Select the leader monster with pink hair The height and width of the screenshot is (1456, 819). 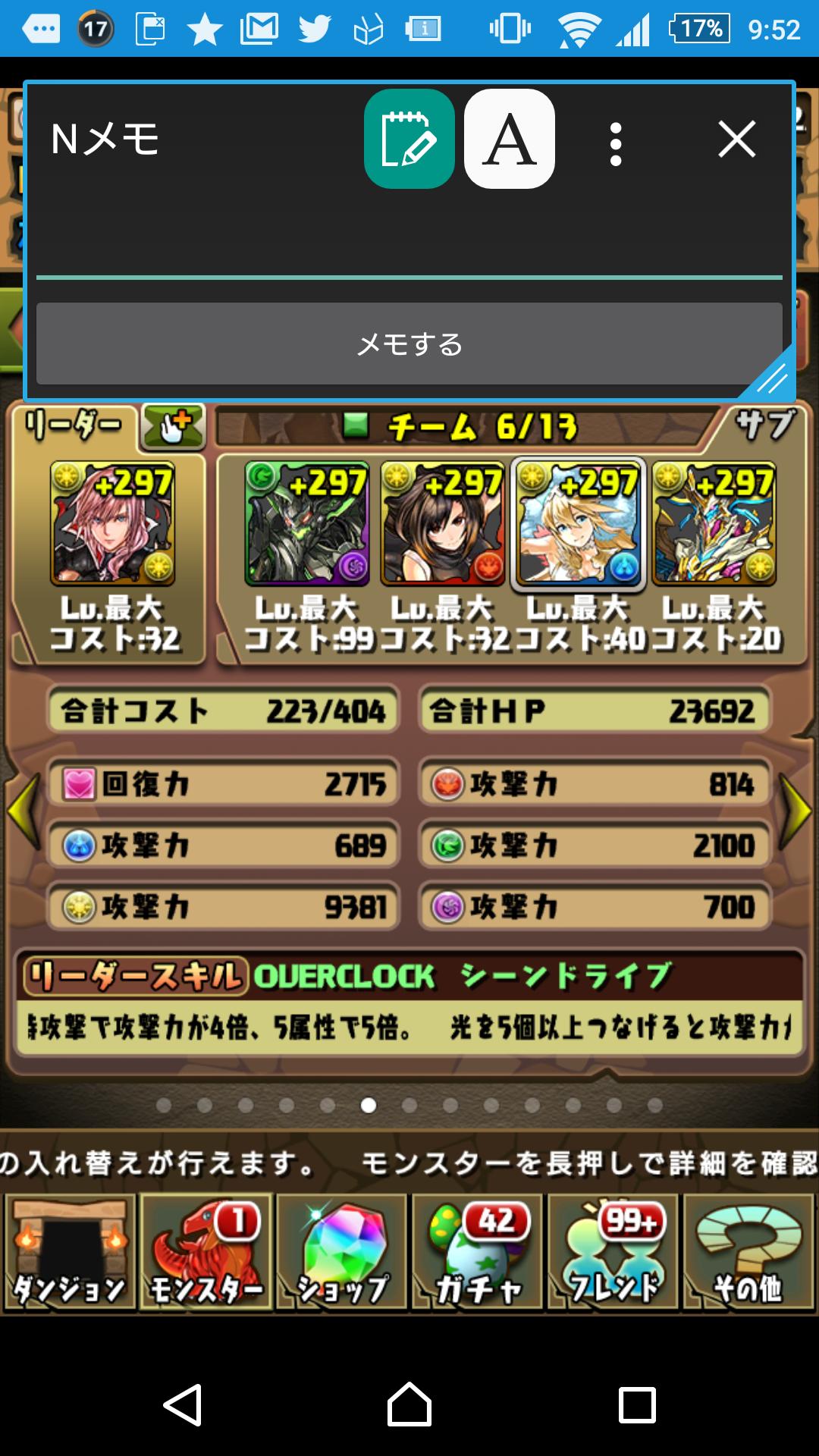[x=112, y=523]
